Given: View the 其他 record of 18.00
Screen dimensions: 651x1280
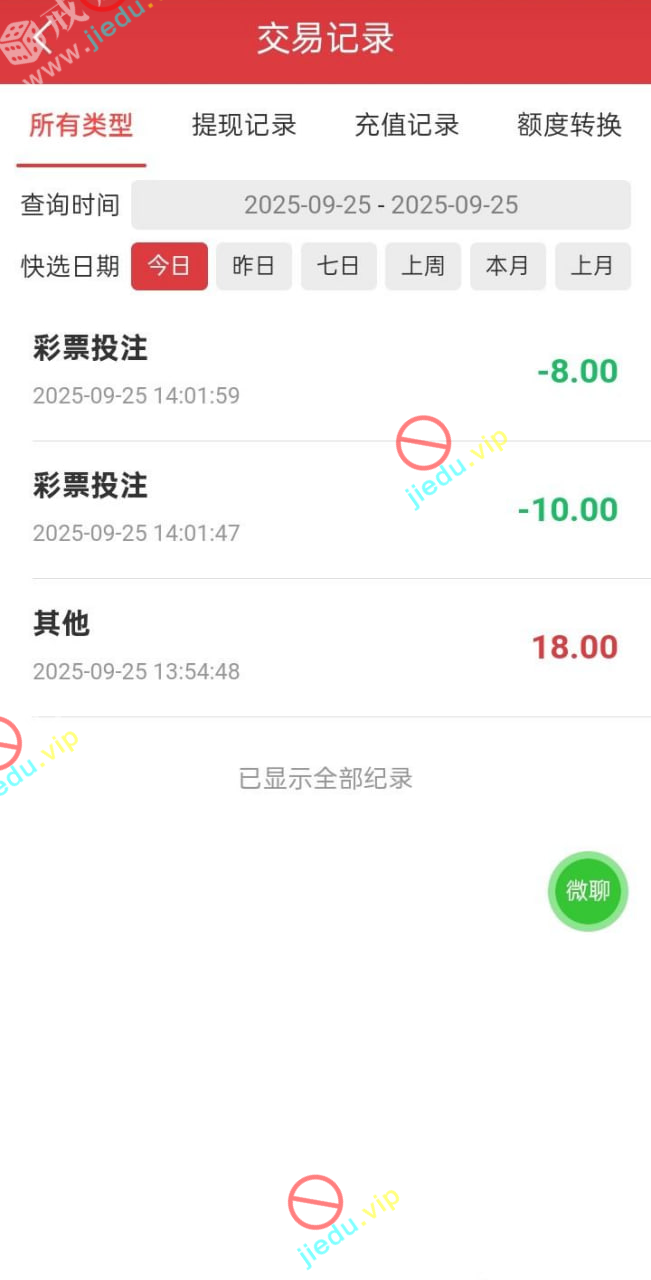Looking at the screenshot, I should click(x=326, y=647).
